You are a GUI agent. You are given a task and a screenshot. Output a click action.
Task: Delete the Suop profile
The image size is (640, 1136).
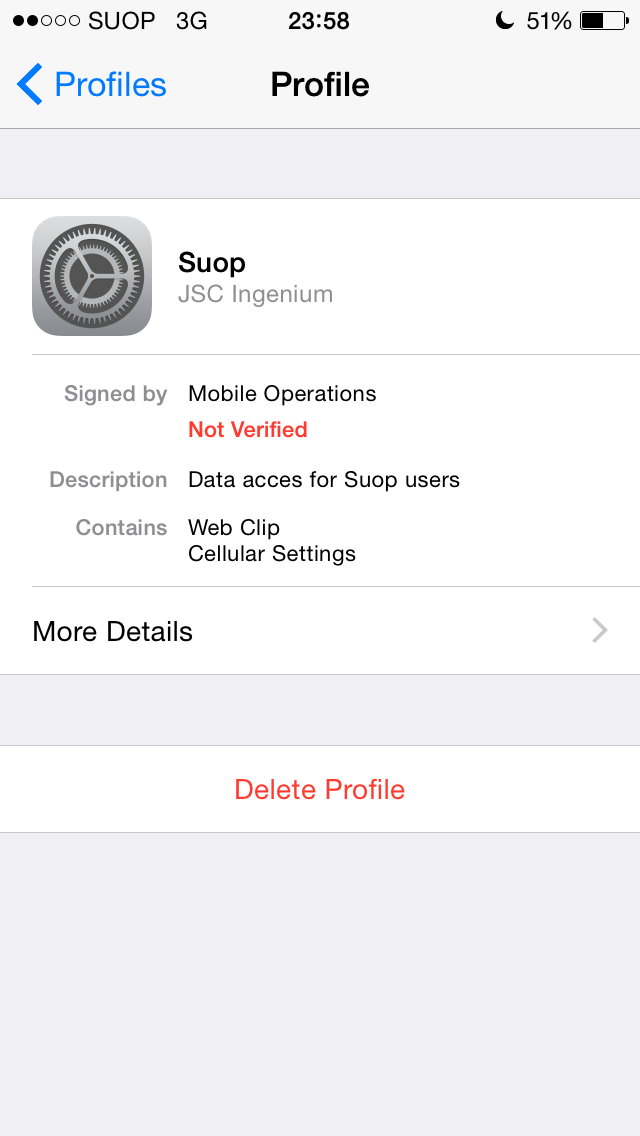320,789
